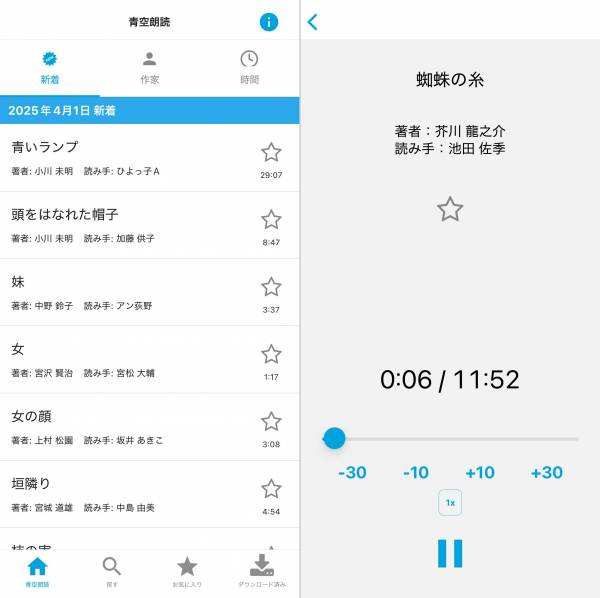The width and height of the screenshot is (600, 598).
Task: Switch to the 時間 tab
Action: coord(249,67)
